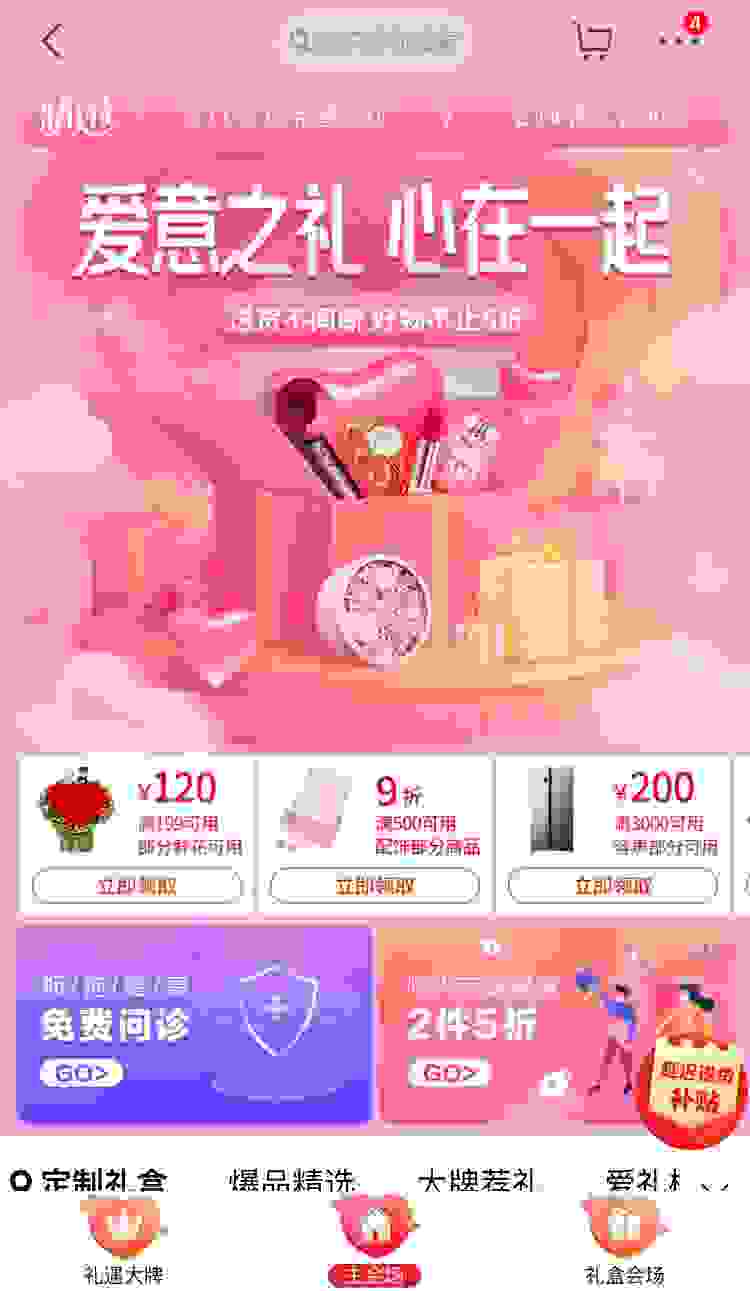750x1291 pixels.
Task: Claim the ¥120 flower coupon
Action: pyautogui.click(x=138, y=886)
